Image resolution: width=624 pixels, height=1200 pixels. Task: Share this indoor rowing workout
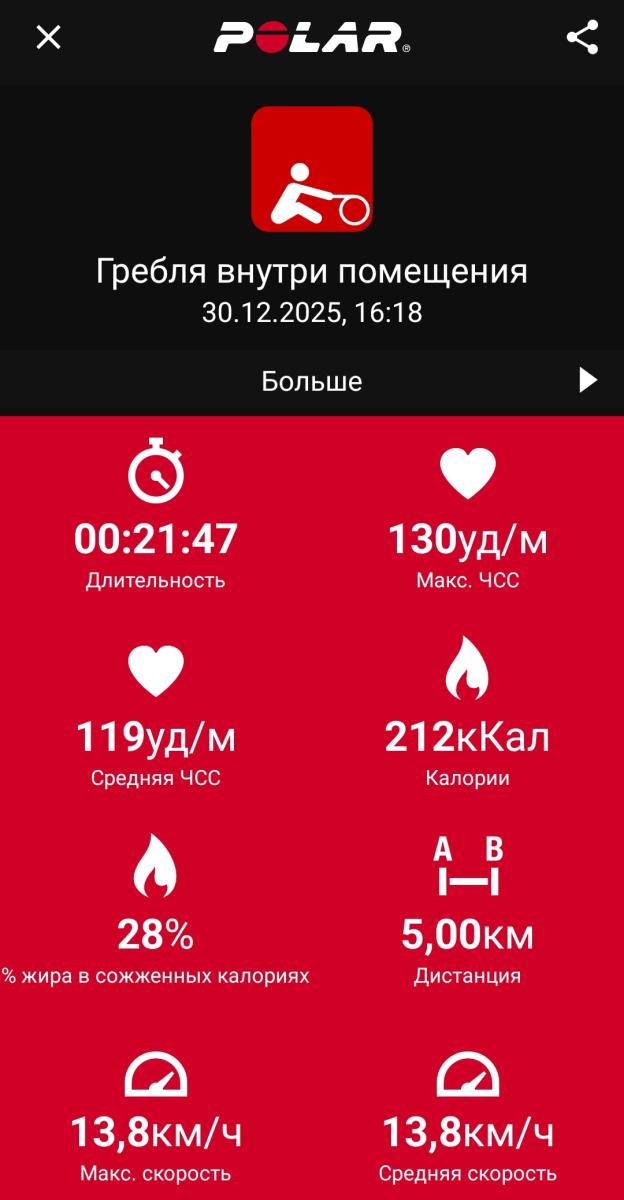pyautogui.click(x=582, y=38)
